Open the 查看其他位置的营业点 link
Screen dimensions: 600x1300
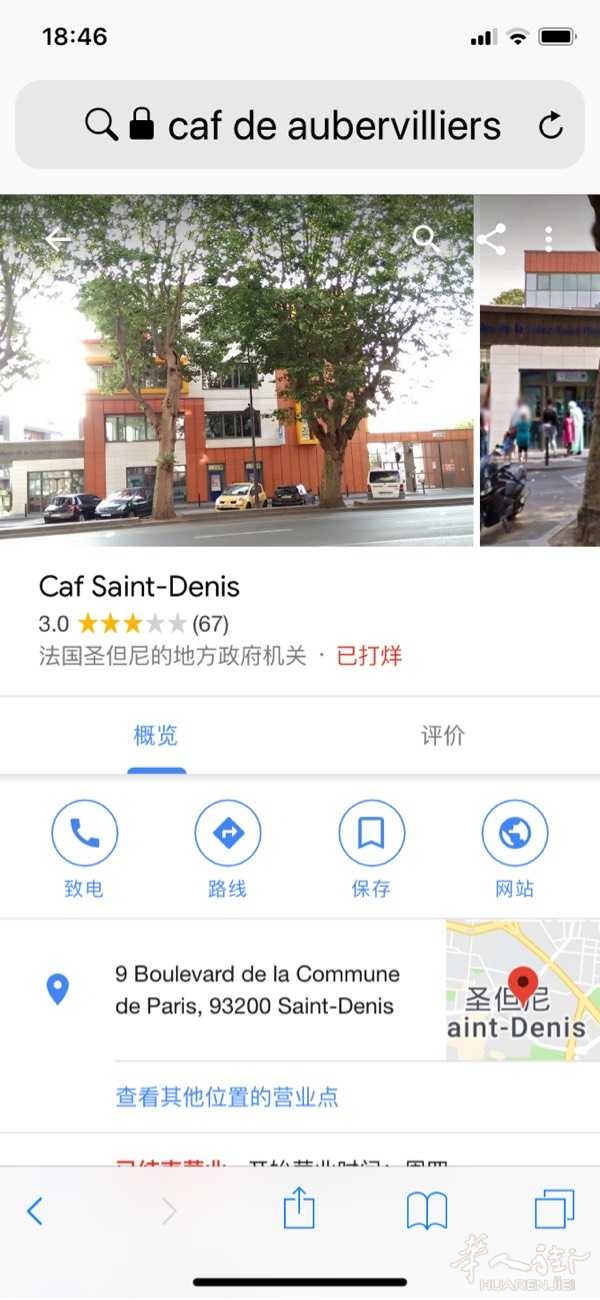(x=227, y=1097)
